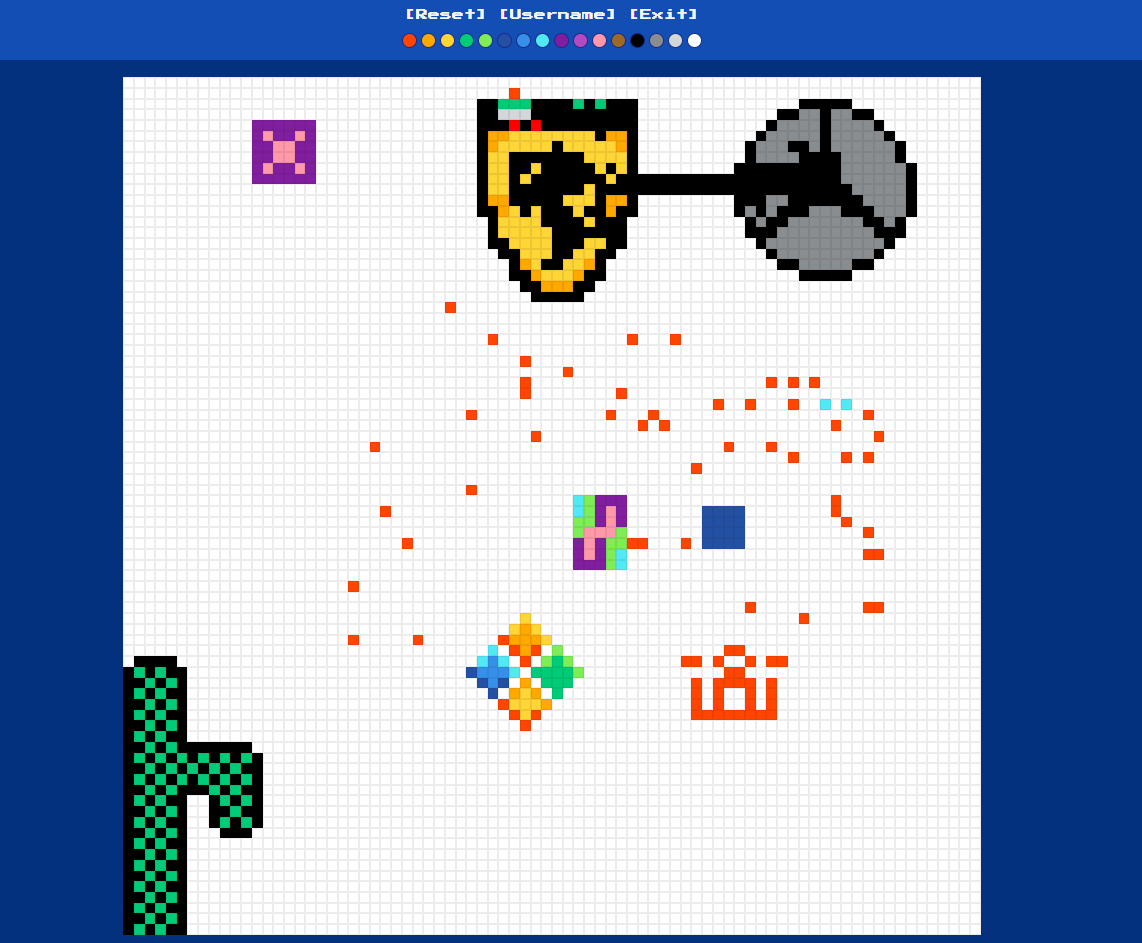Screen dimensions: 1142x943
Task: Select the teal green color swatch
Action: tap(466, 41)
